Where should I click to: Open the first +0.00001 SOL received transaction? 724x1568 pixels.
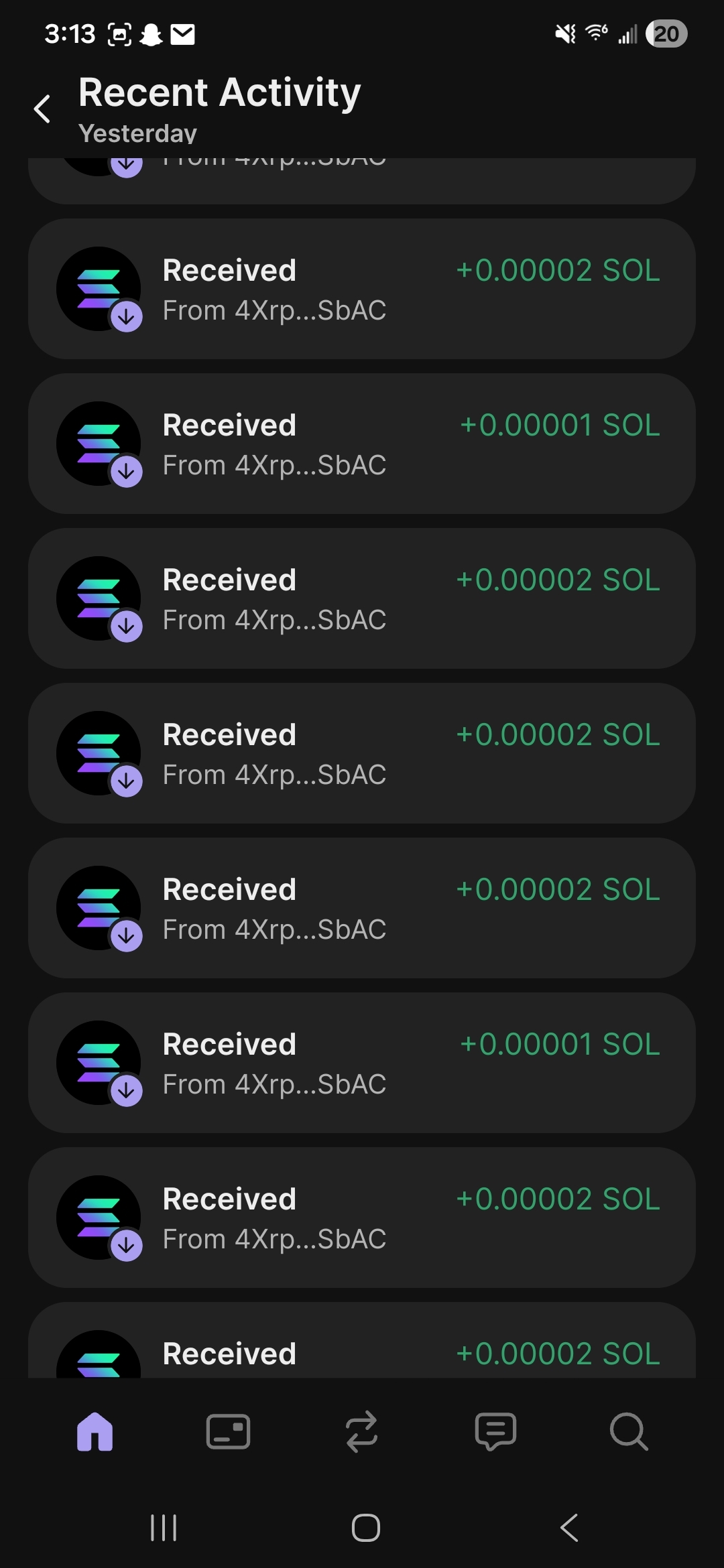[361, 444]
